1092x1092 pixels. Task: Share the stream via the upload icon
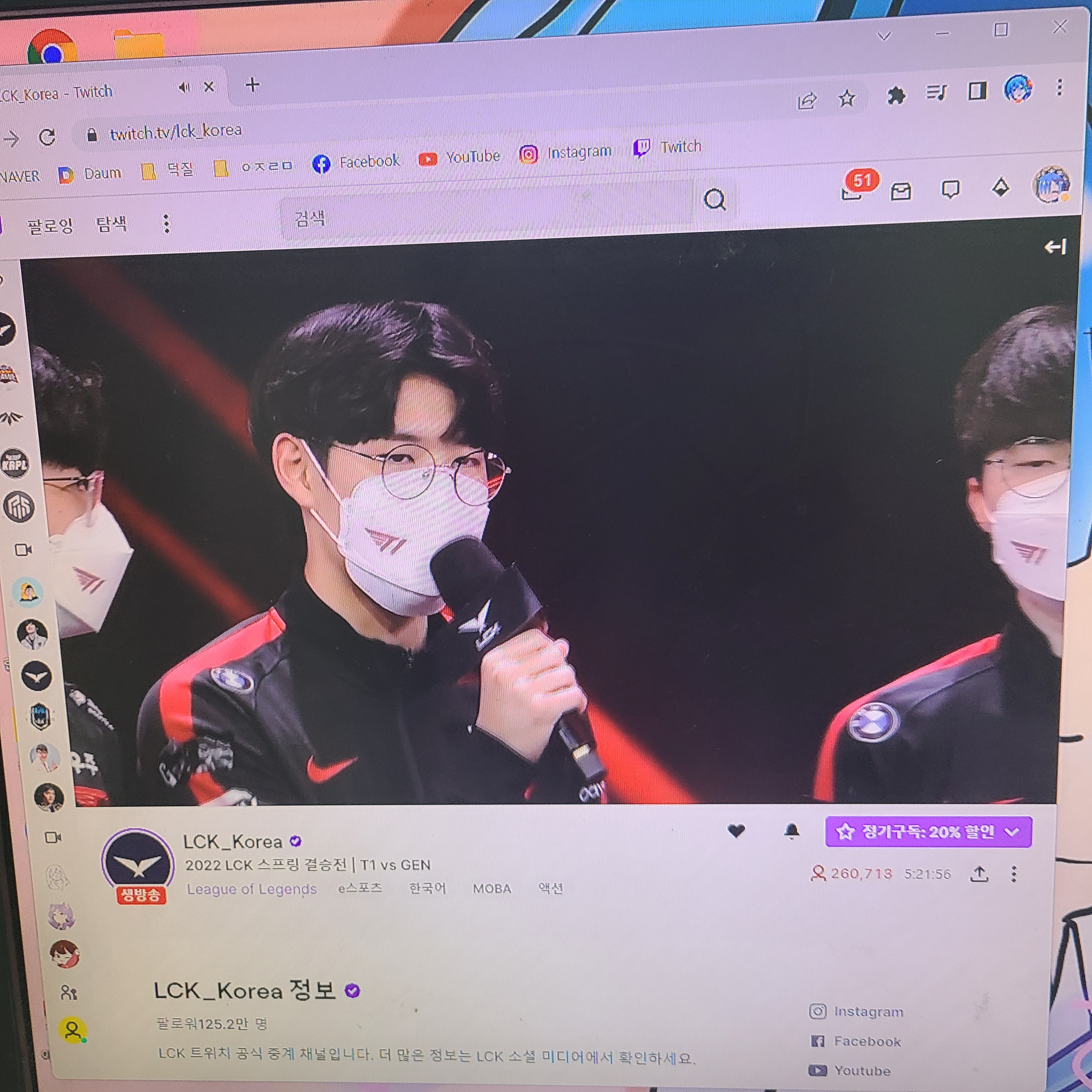click(x=979, y=874)
